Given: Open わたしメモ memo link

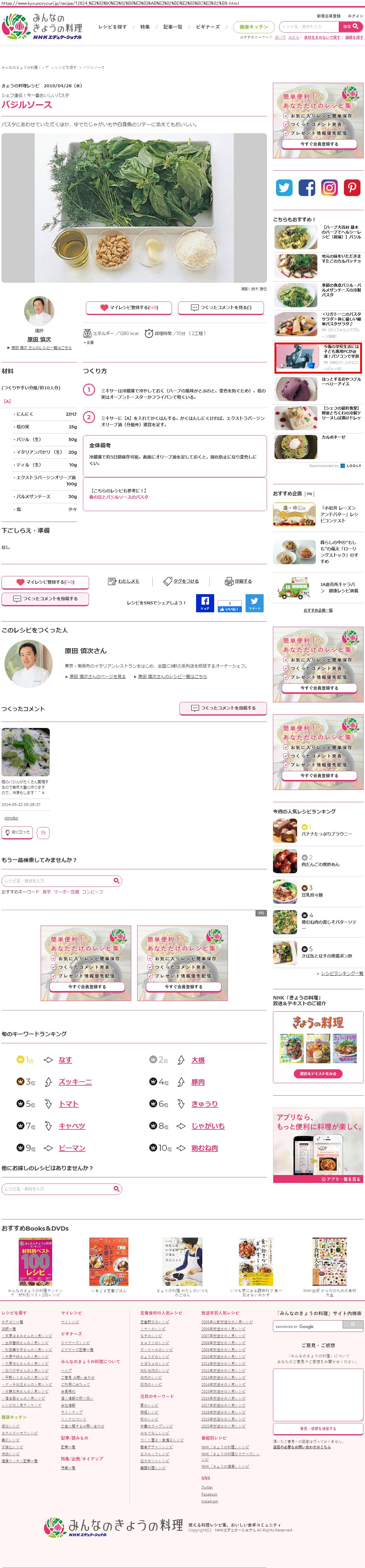Looking at the screenshot, I should pyautogui.click(x=124, y=581).
